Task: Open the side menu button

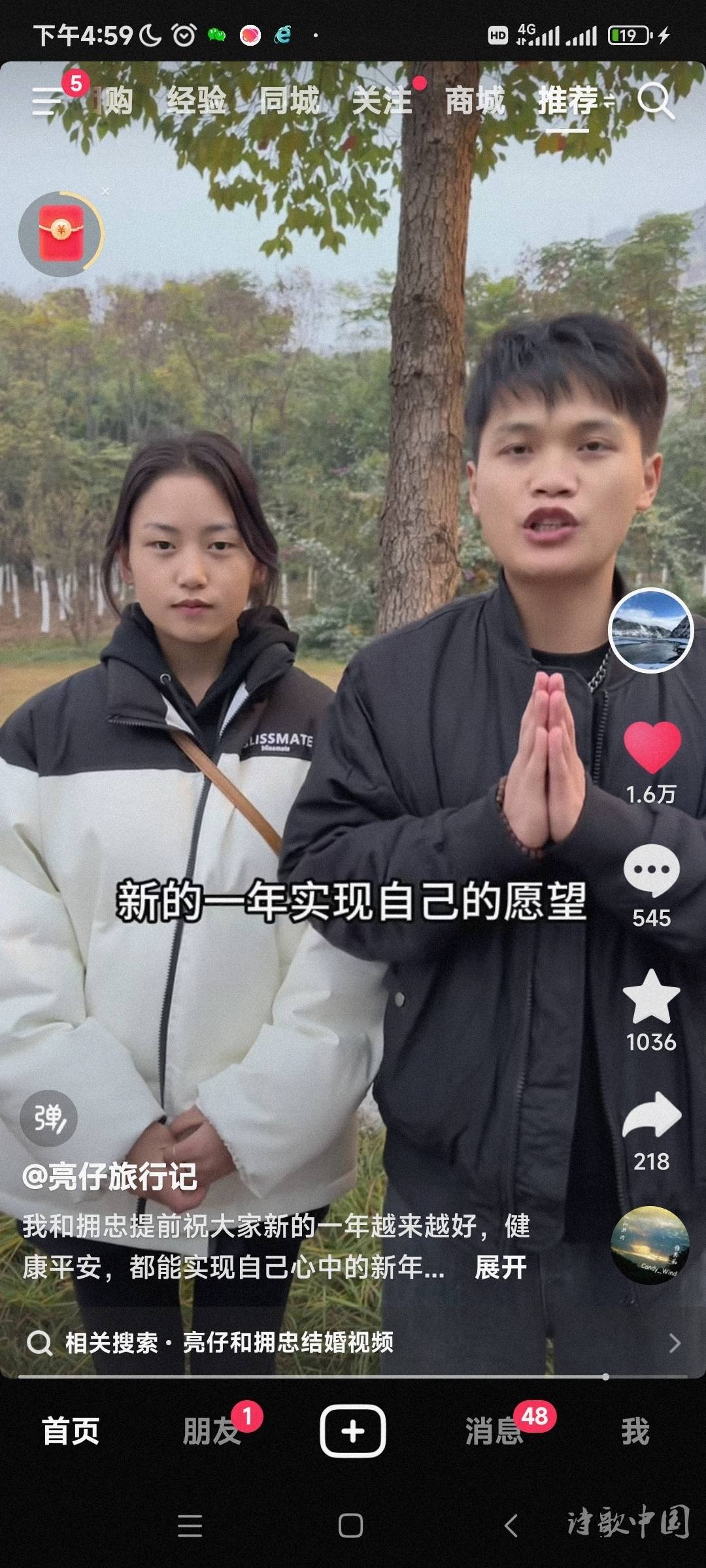Action: [47, 101]
